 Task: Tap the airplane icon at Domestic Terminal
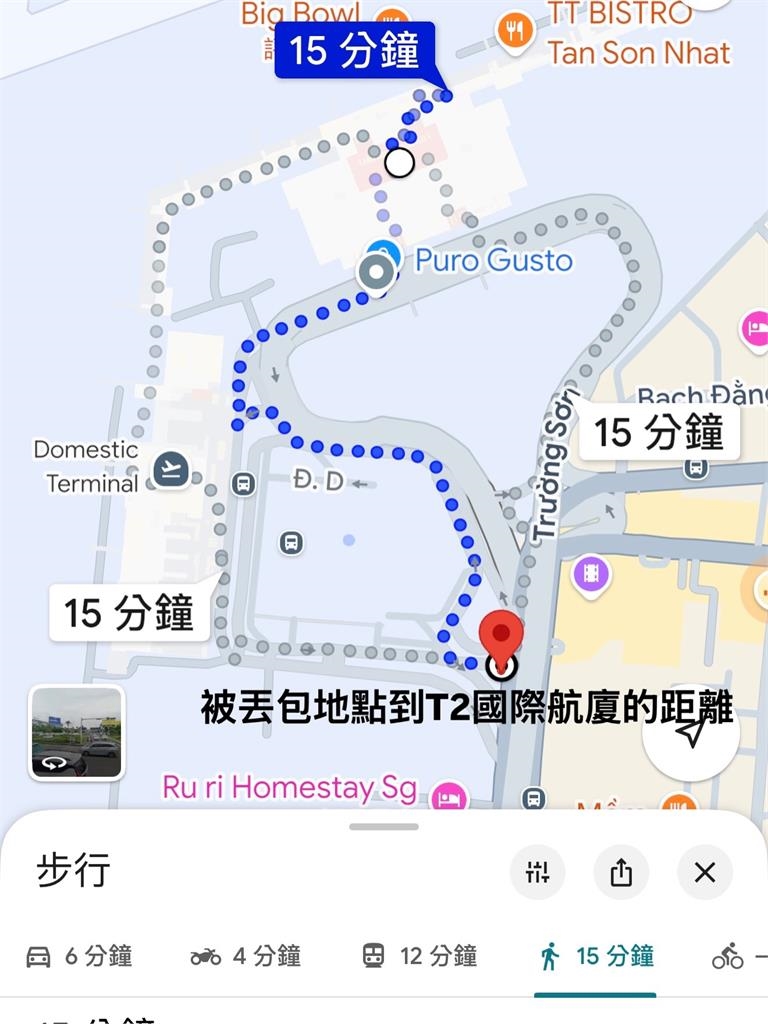[168, 467]
